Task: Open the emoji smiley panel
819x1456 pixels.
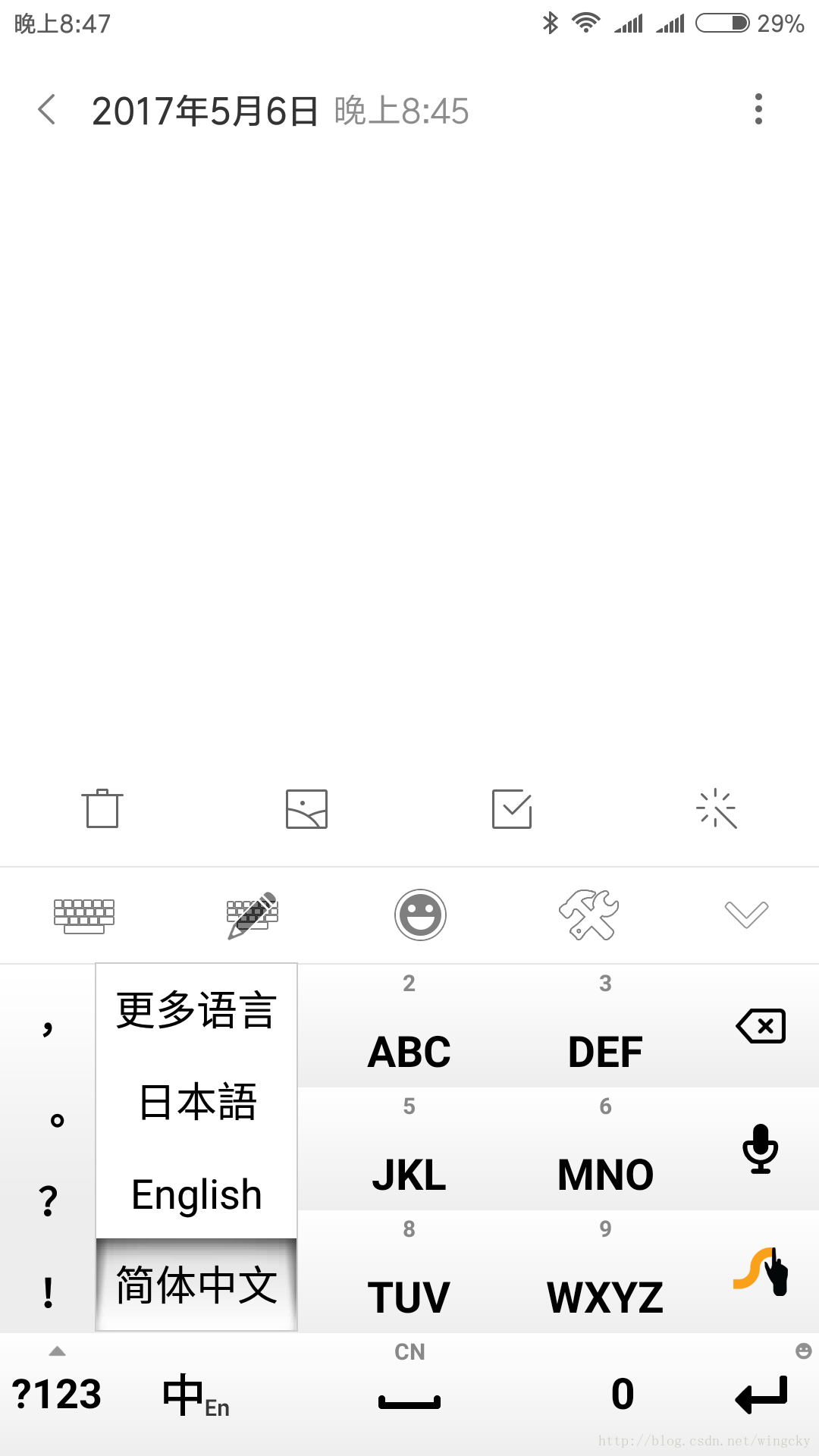Action: coord(420,915)
